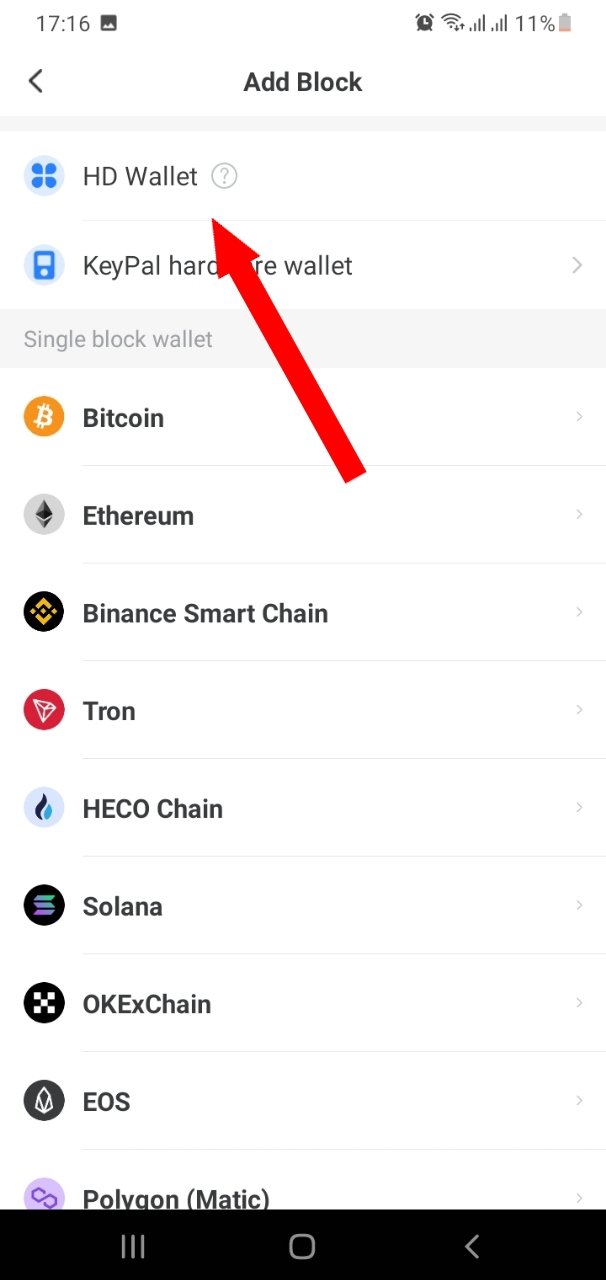Tap the system home button
Image resolution: width=606 pixels, height=1280 pixels.
point(302,1246)
